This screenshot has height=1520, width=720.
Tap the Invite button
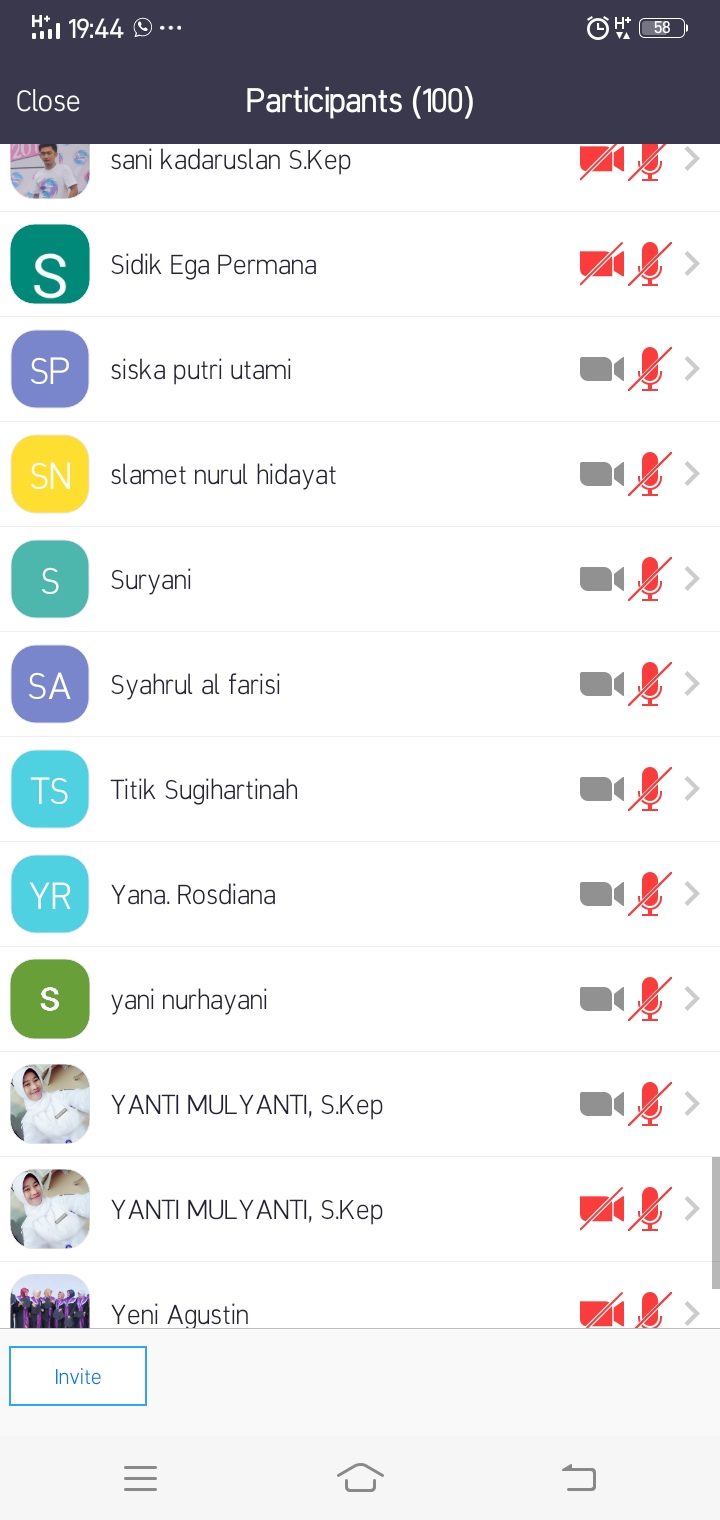78,1376
